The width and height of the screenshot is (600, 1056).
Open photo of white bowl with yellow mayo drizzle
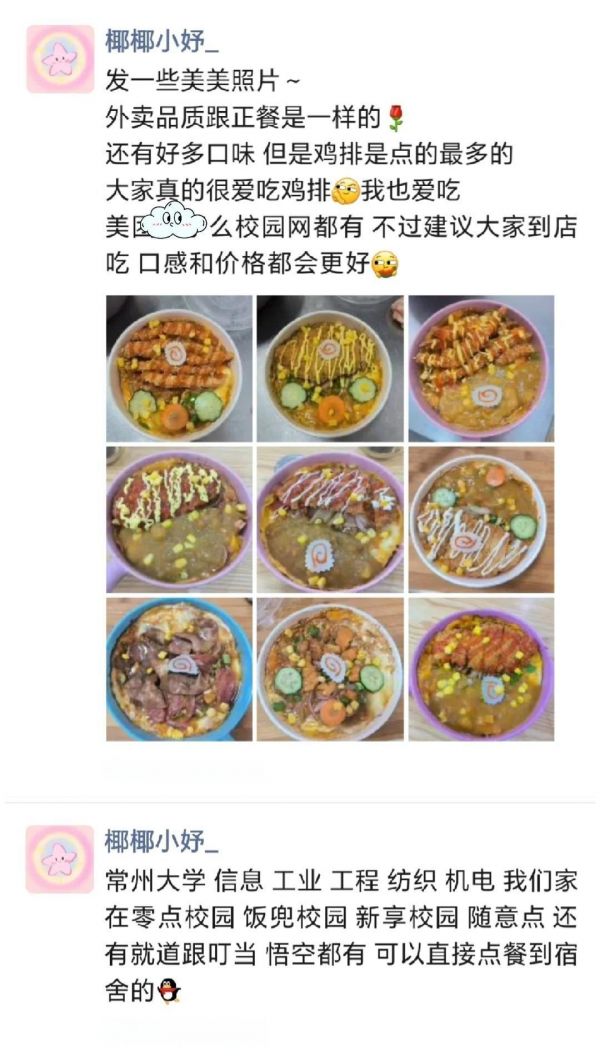pyautogui.click(x=330, y=368)
